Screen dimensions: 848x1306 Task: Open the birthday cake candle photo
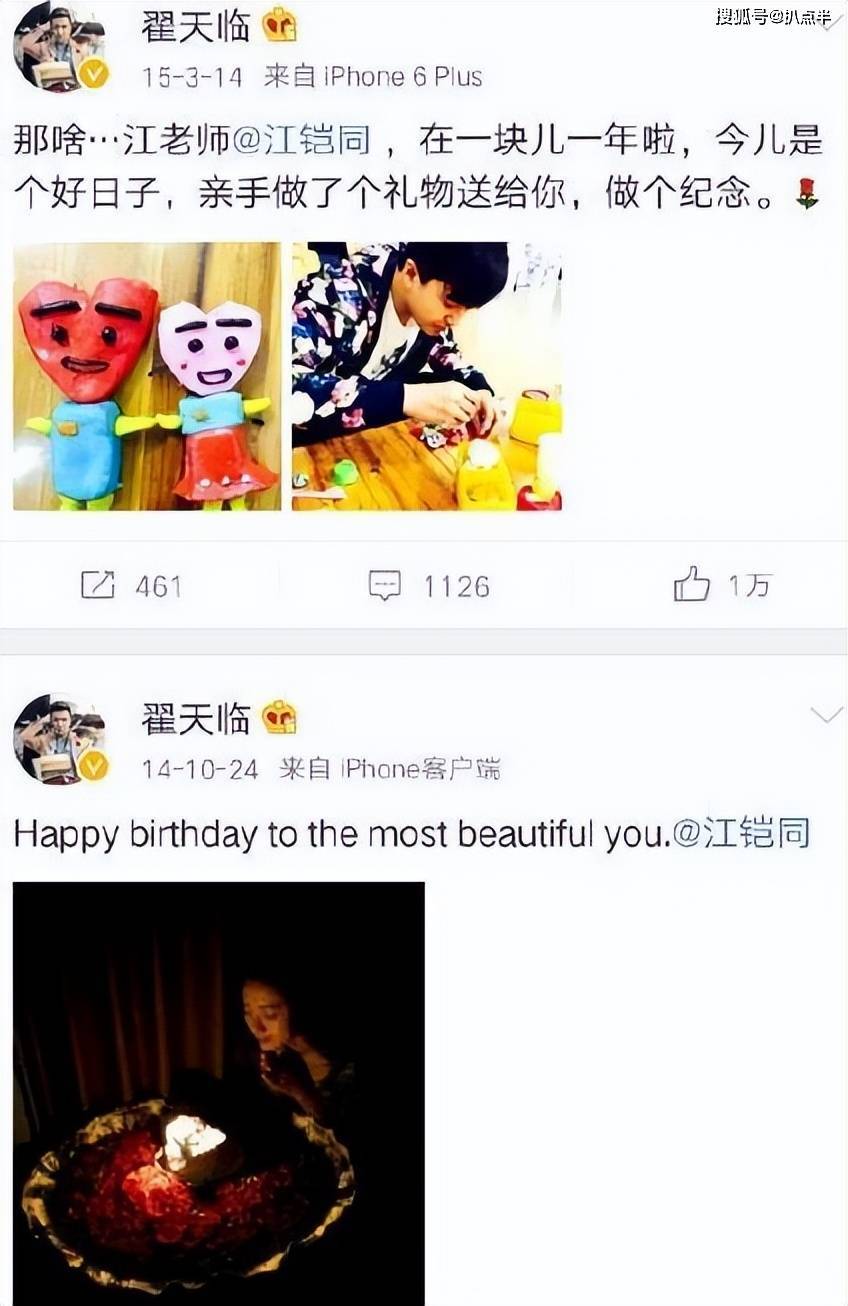(218, 1092)
